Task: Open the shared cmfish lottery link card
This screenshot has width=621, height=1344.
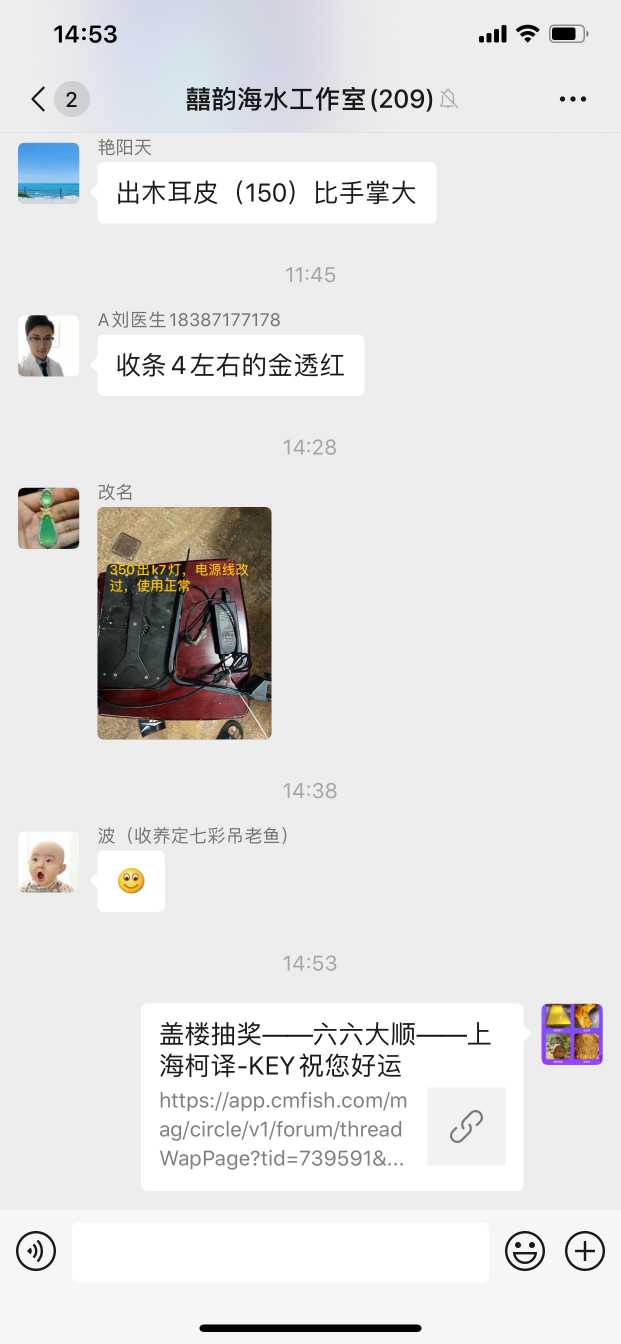Action: [332, 1097]
